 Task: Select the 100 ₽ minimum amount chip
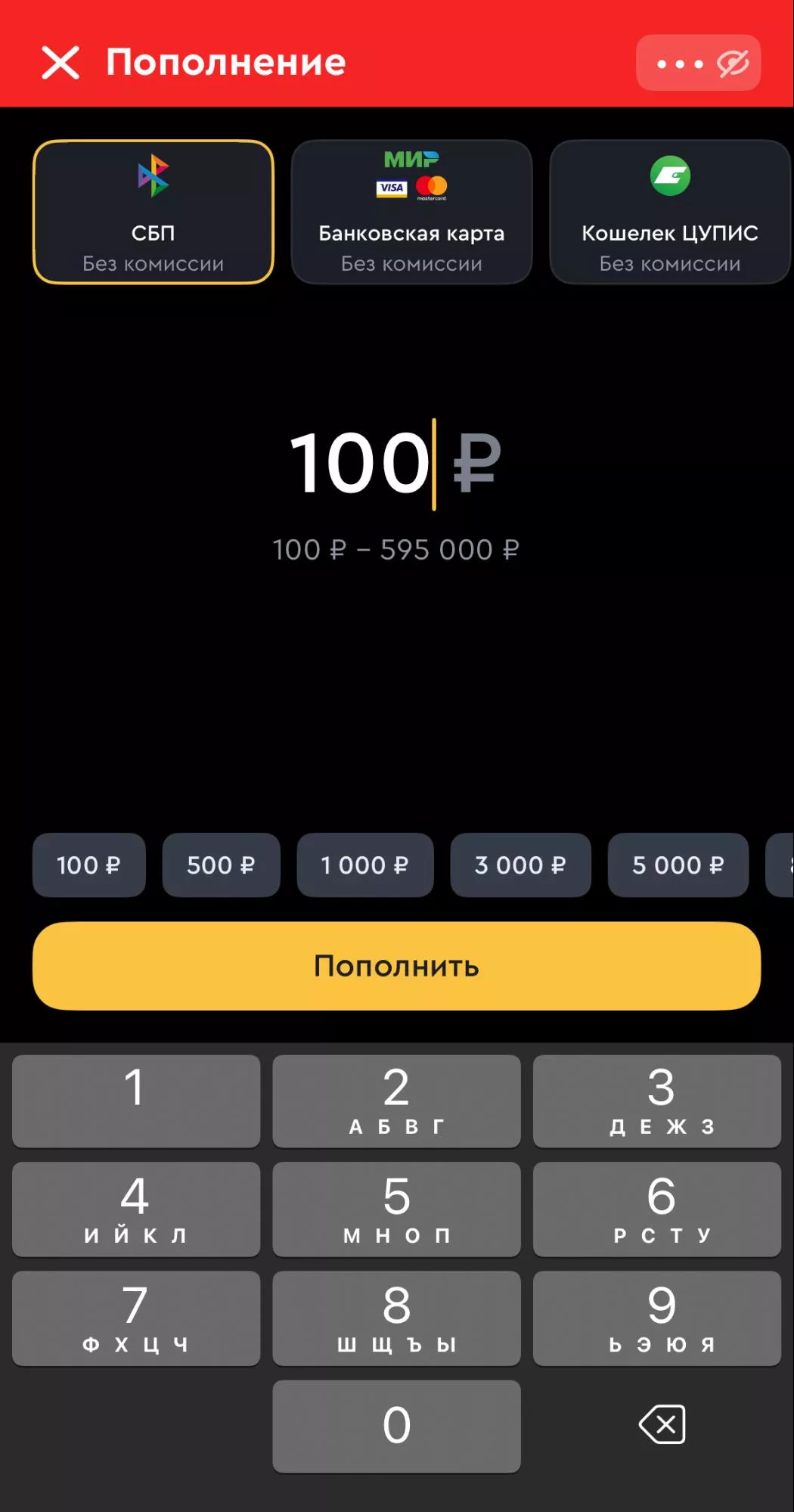tap(88, 865)
